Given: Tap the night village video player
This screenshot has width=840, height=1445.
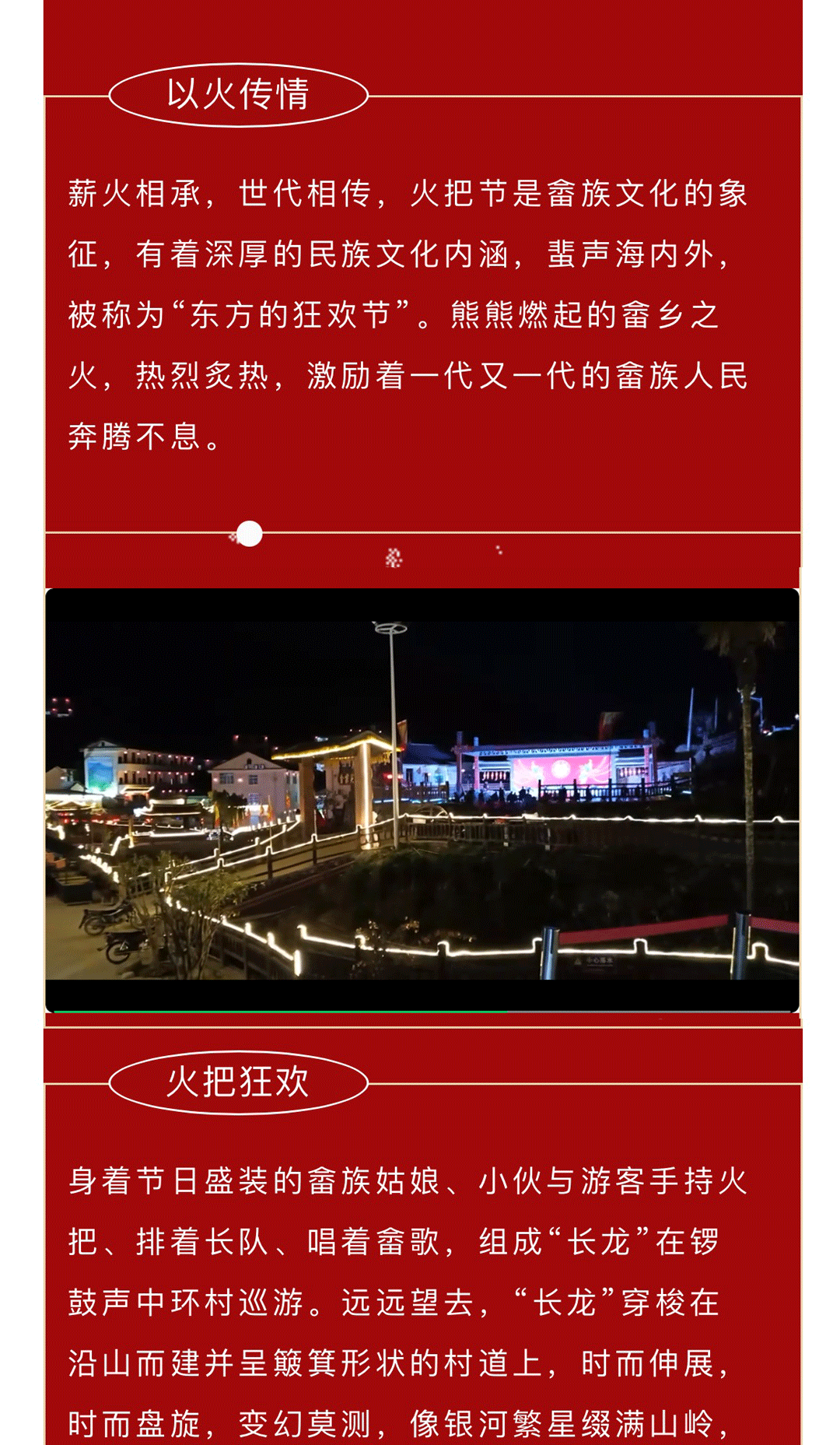Looking at the screenshot, I should [x=422, y=800].
